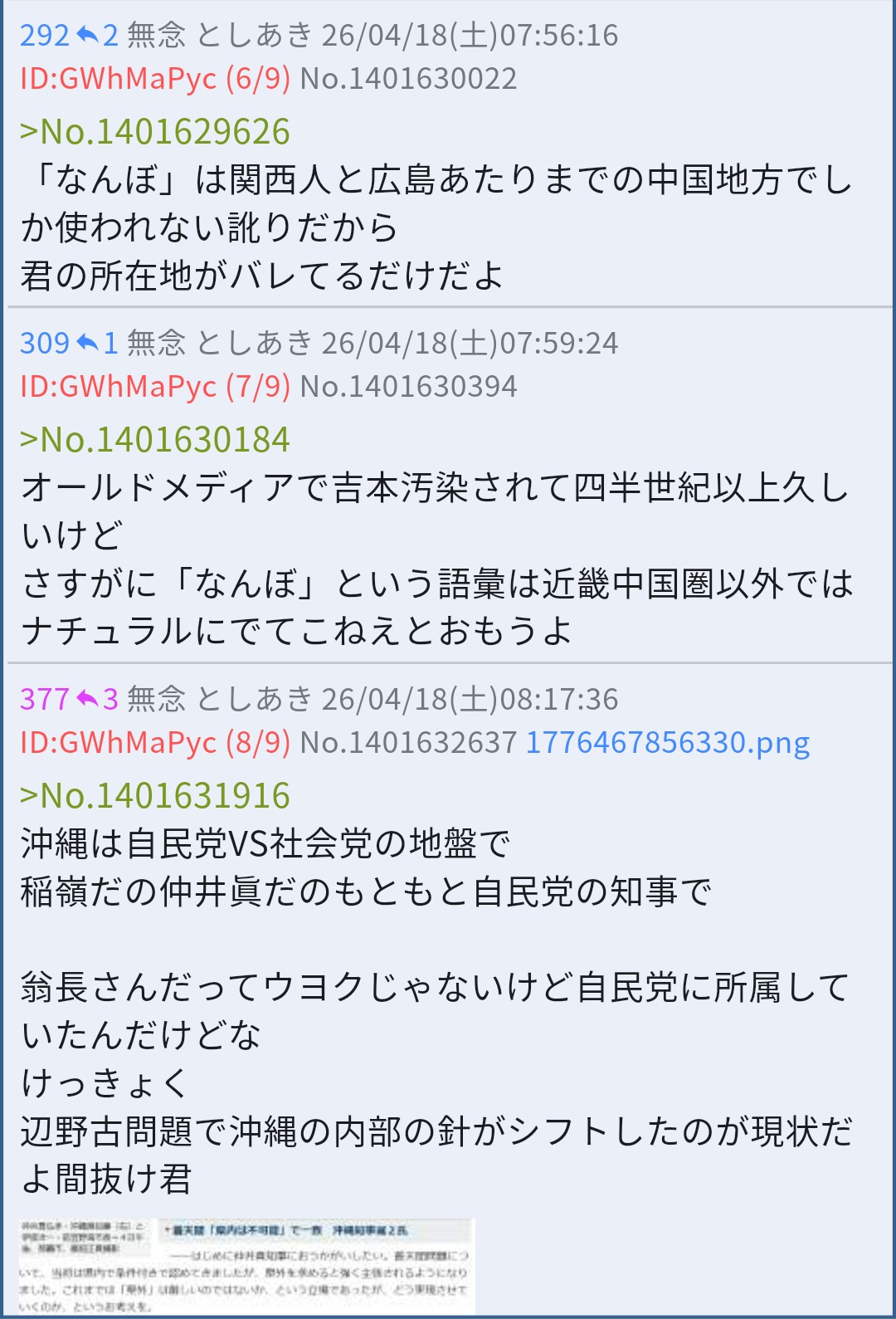
Task: Tap ID:GWhMaPyc (6/9) on post 292
Action: 155,79
